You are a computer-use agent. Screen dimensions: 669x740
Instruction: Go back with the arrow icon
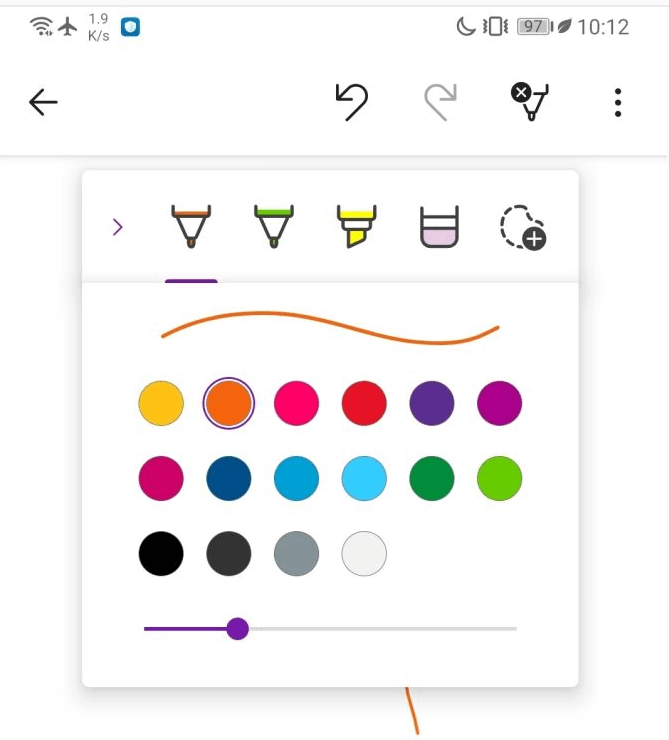coord(43,102)
